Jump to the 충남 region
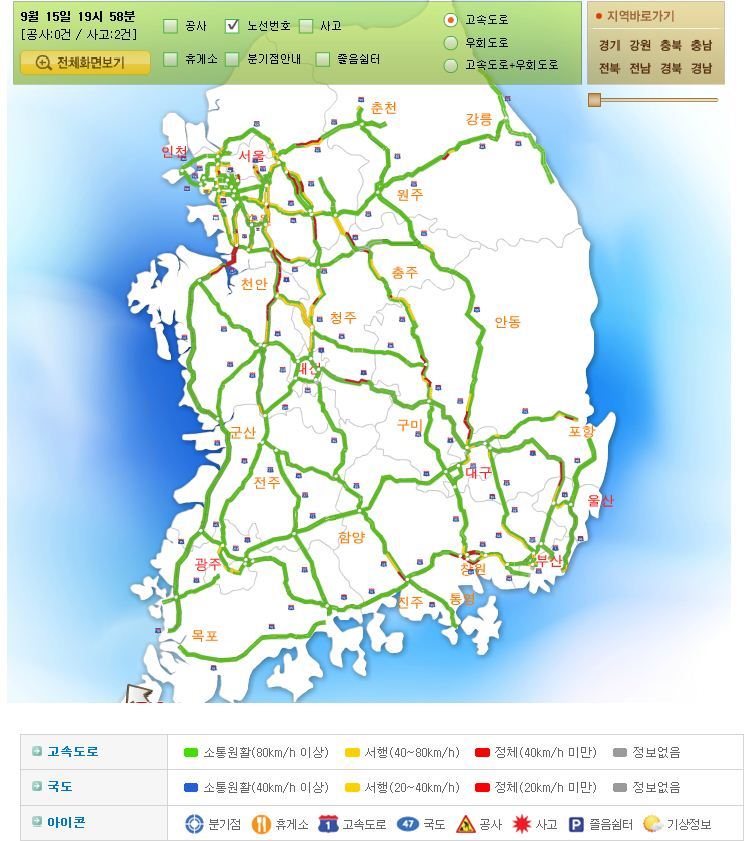This screenshot has width=751, height=841. click(701, 45)
